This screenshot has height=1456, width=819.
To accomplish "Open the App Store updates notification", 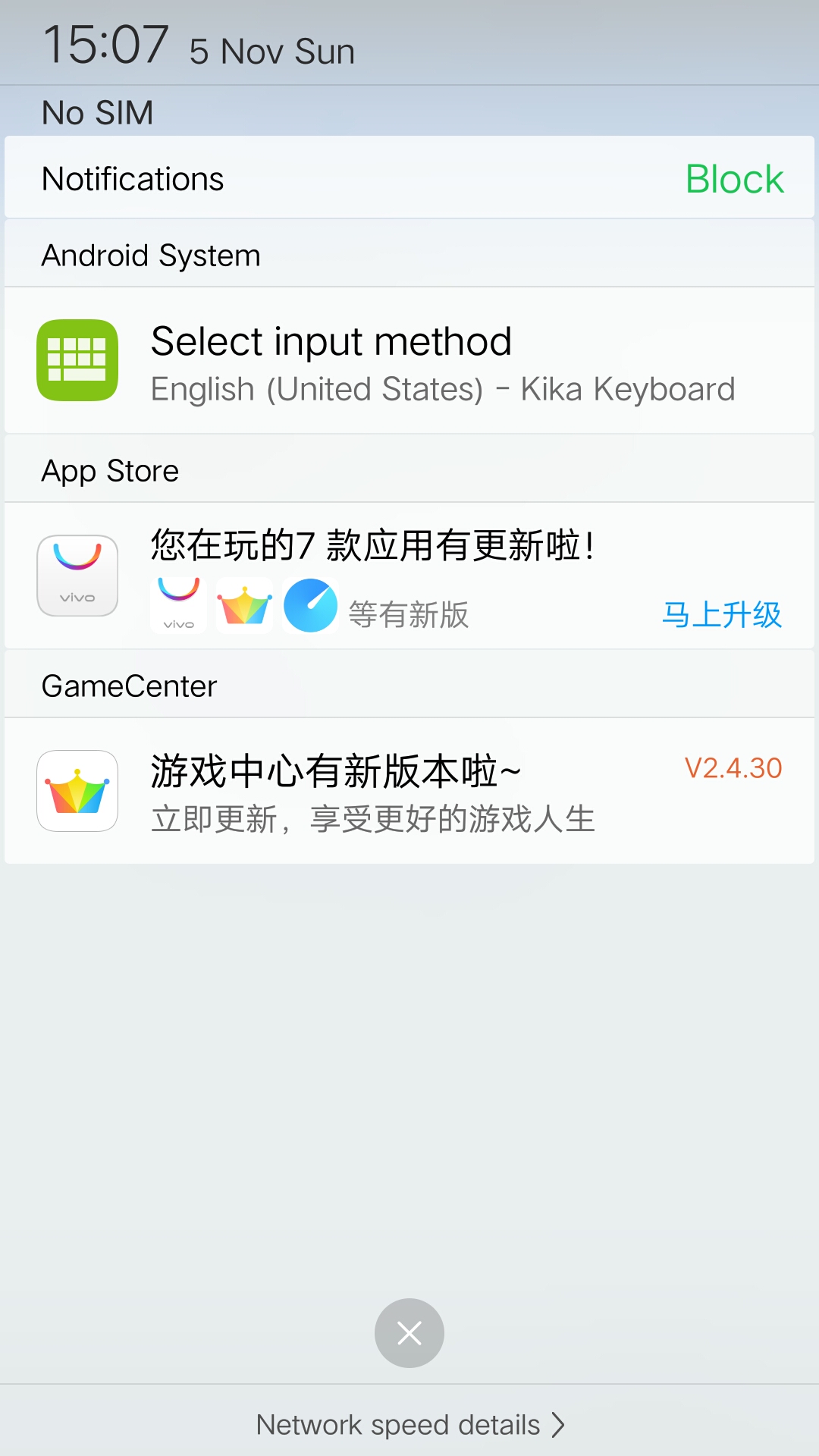I will tap(409, 576).
